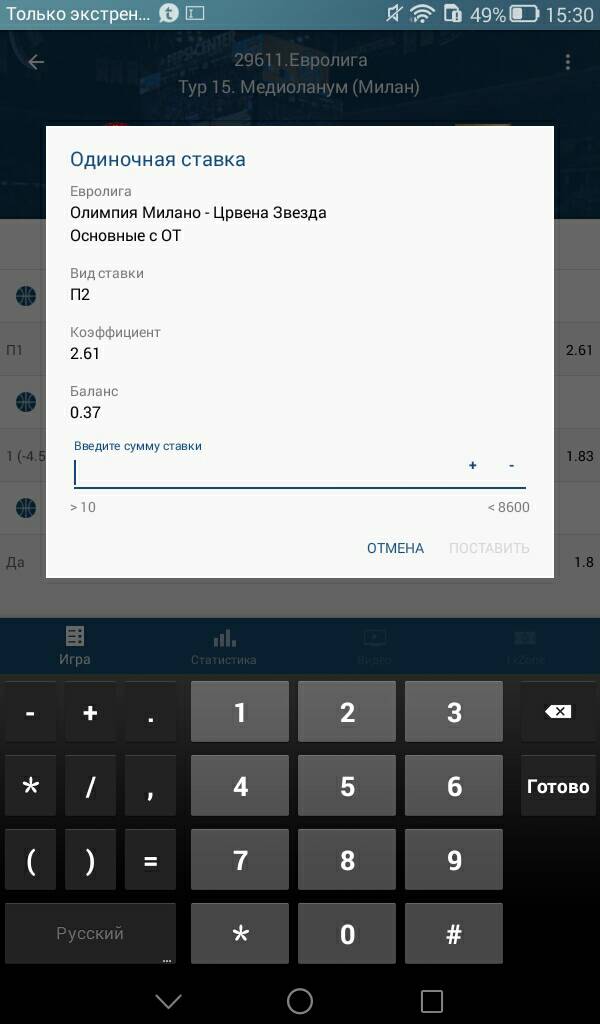Type digit 1 on the keypad
The height and width of the screenshot is (1024, 600).
[x=240, y=712]
